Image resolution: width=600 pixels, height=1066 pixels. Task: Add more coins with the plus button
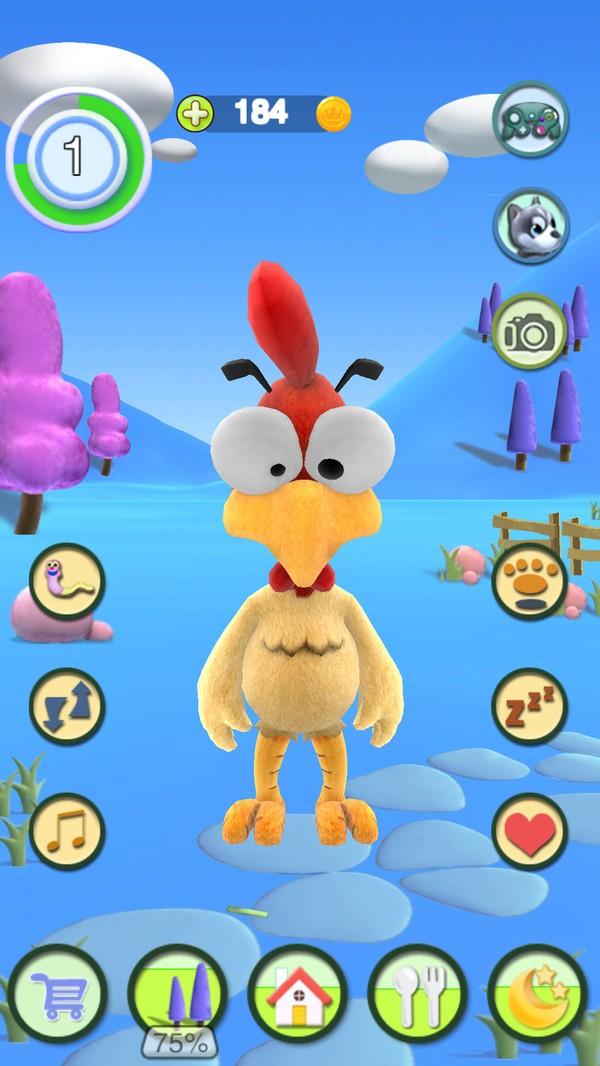pos(196,114)
